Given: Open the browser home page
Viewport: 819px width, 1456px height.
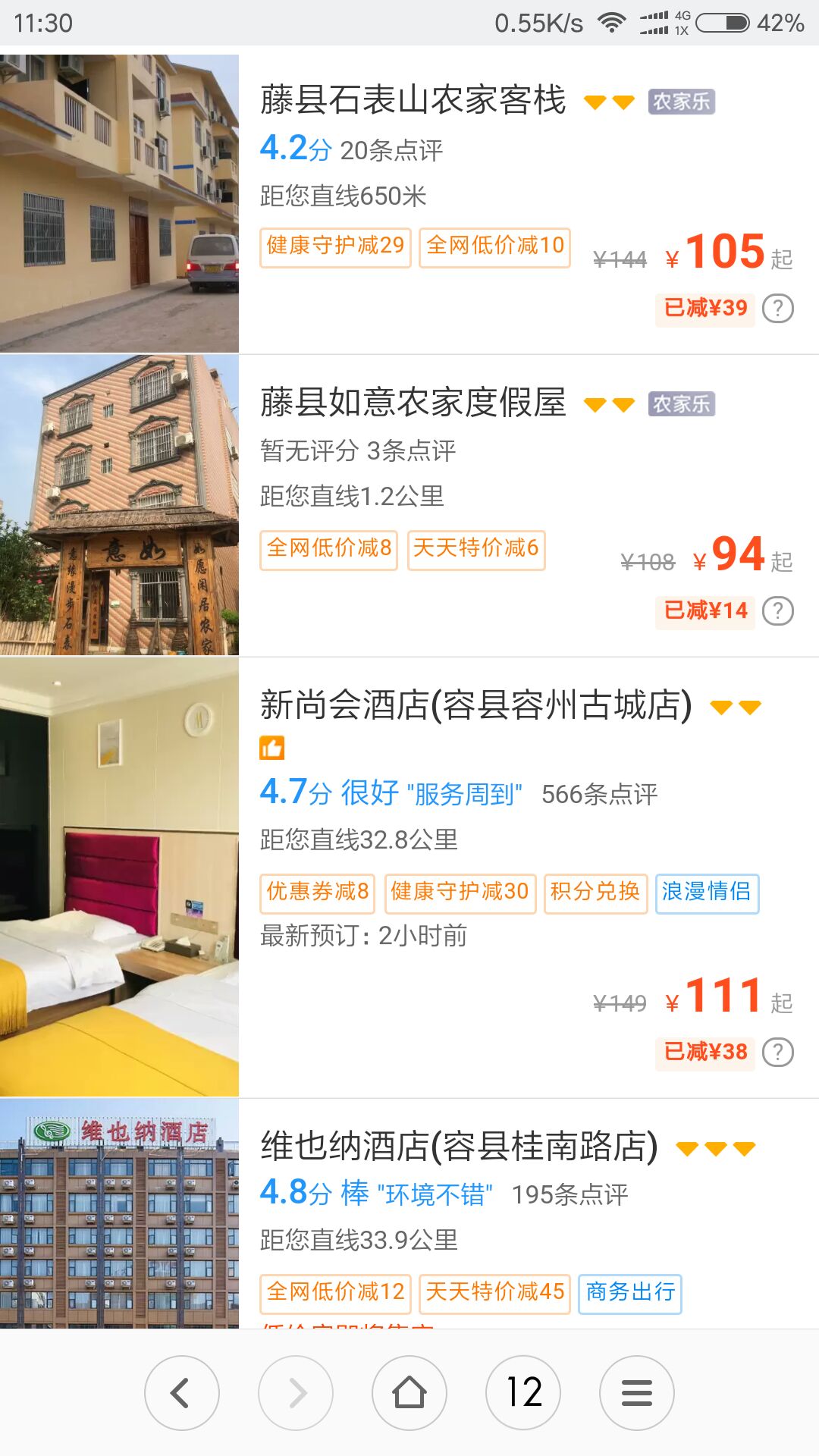Looking at the screenshot, I should point(409,1393).
